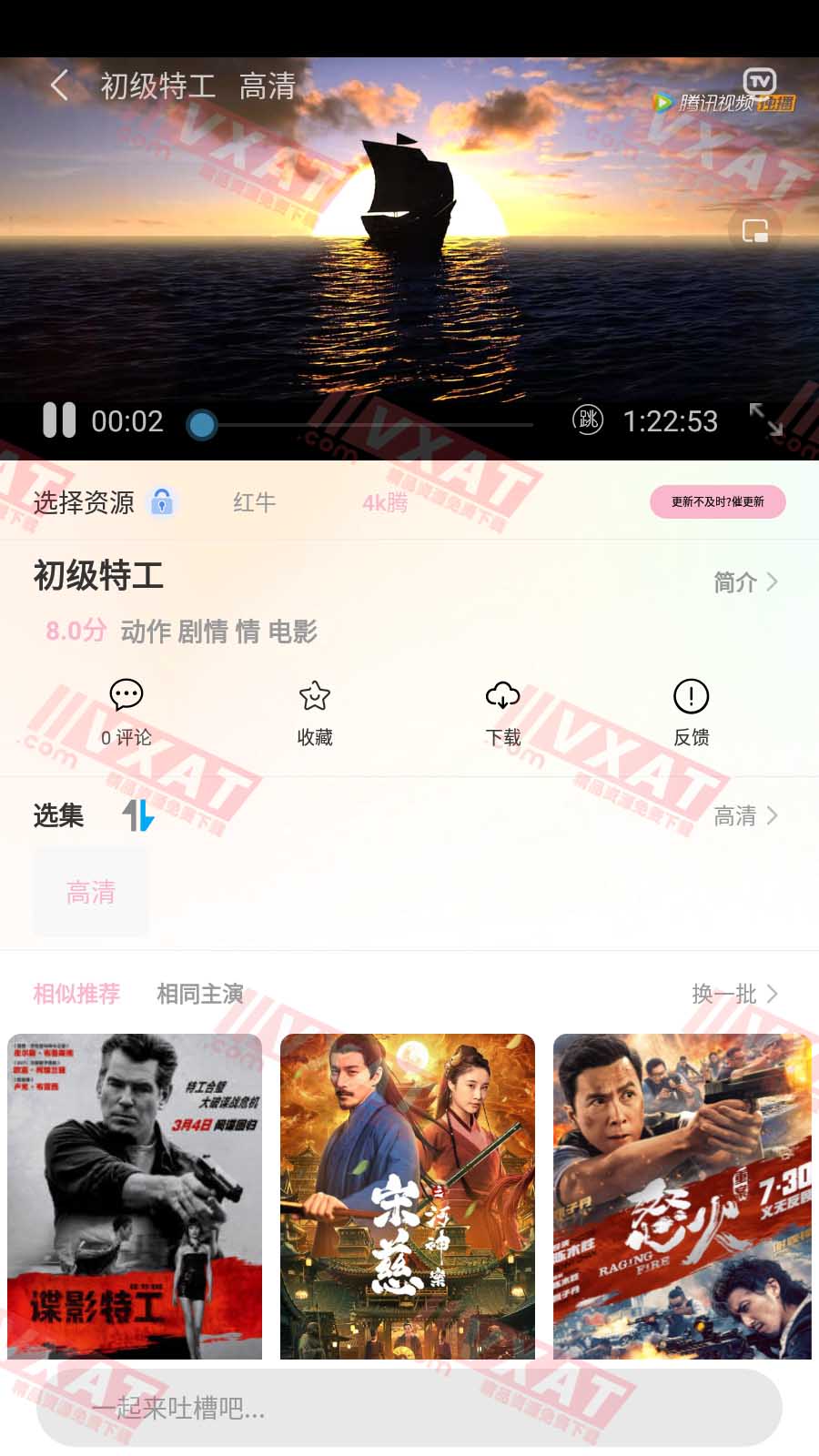Screen dimensions: 819x1456
Task: Go back from the video player
Action: click(60, 86)
